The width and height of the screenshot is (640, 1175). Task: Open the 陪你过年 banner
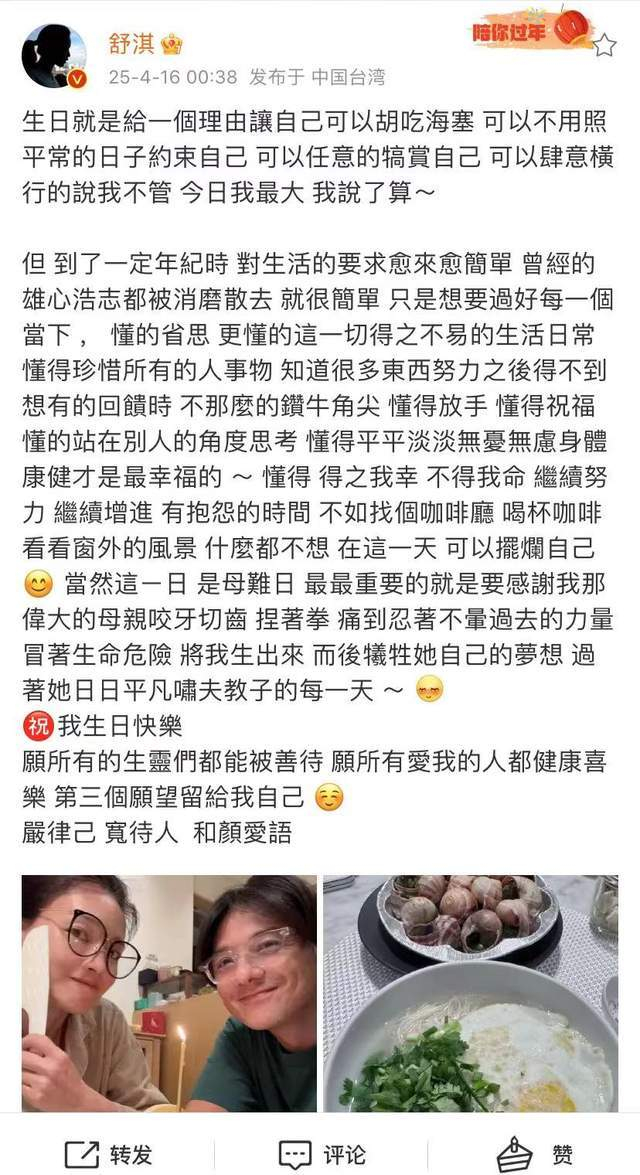(529, 30)
